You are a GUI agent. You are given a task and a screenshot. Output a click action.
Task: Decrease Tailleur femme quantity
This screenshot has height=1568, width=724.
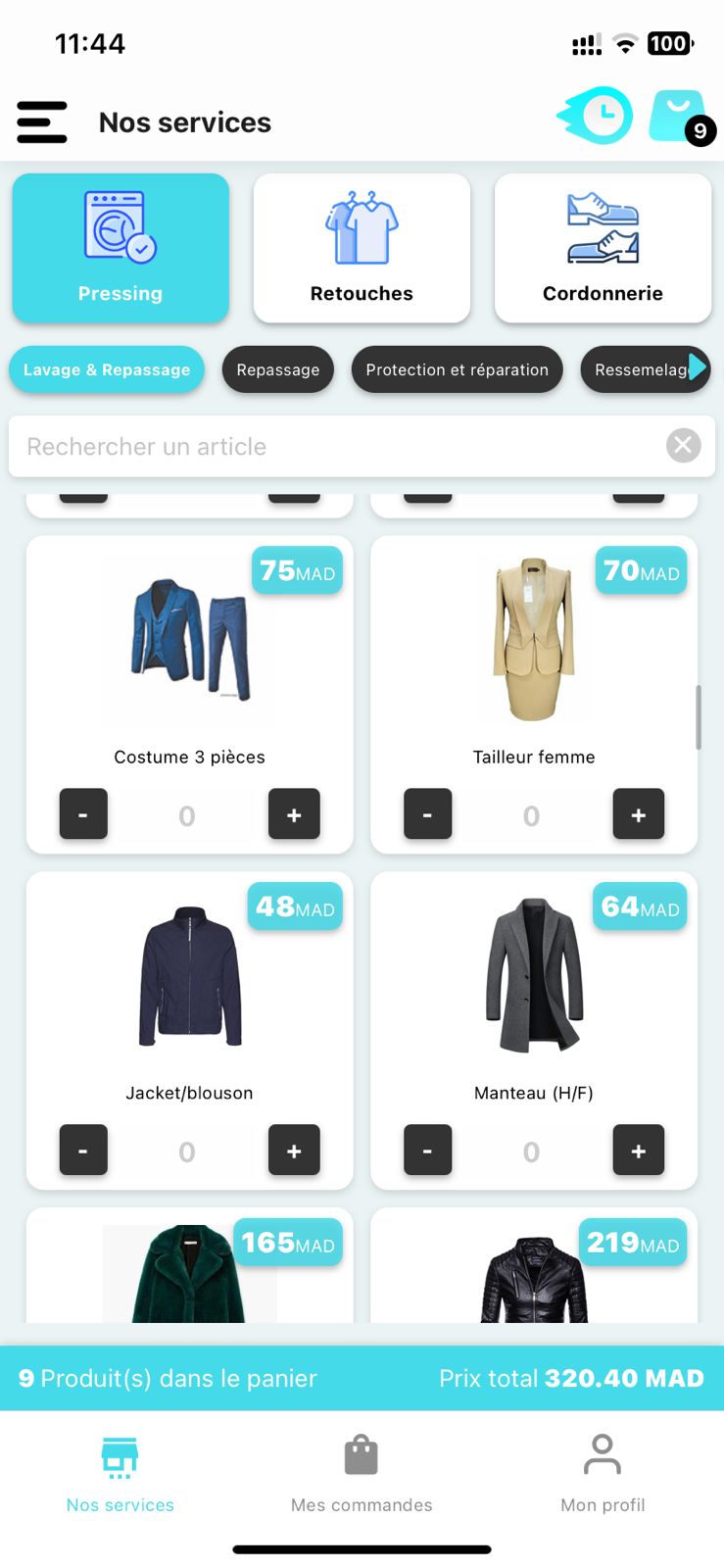pos(427,814)
